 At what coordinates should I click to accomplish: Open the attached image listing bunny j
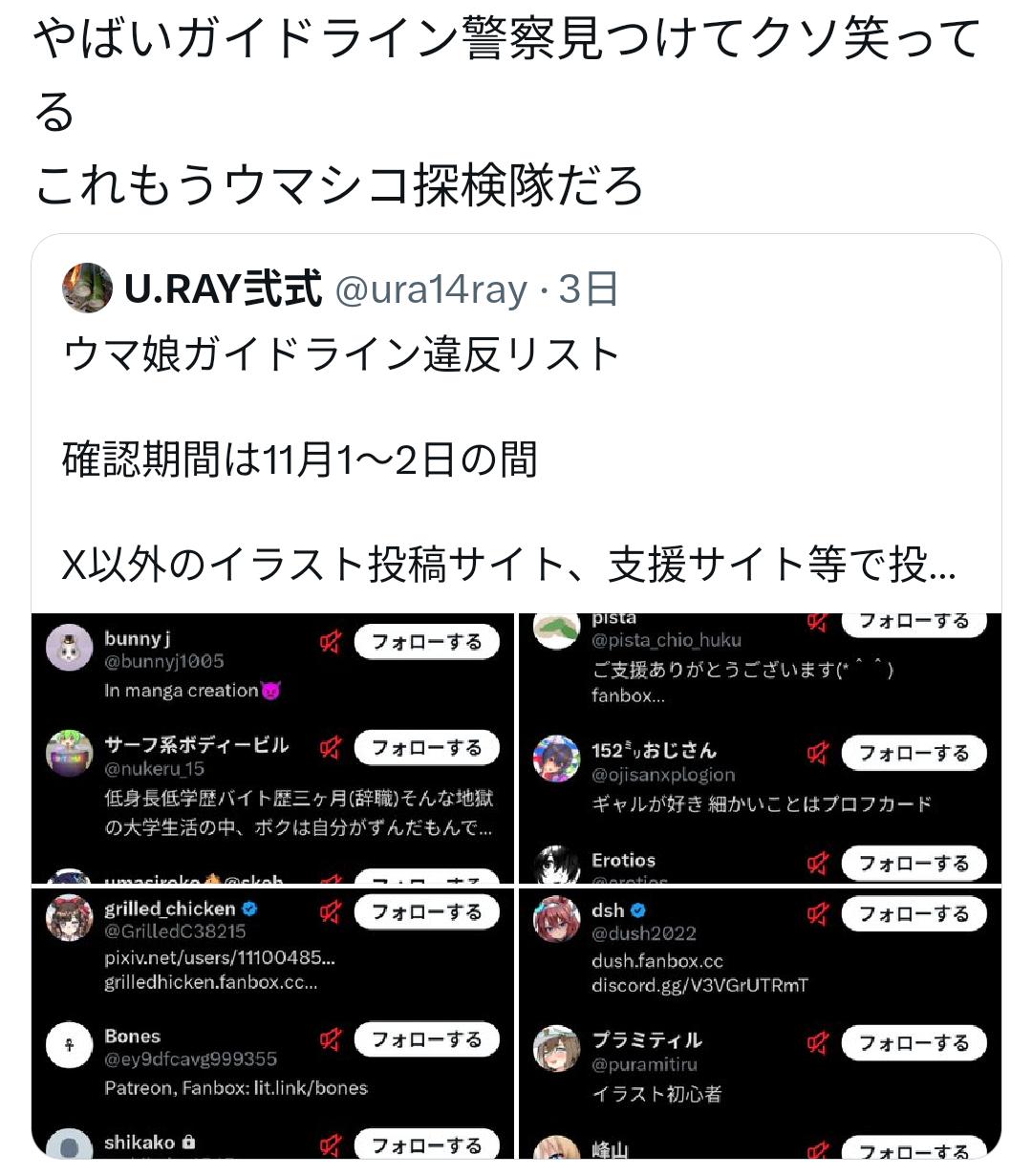coord(272,748)
